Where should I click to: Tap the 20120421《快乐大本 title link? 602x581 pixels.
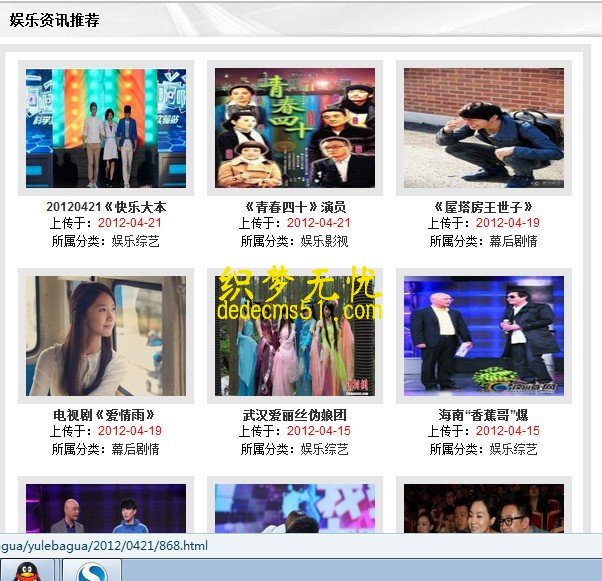(x=105, y=207)
